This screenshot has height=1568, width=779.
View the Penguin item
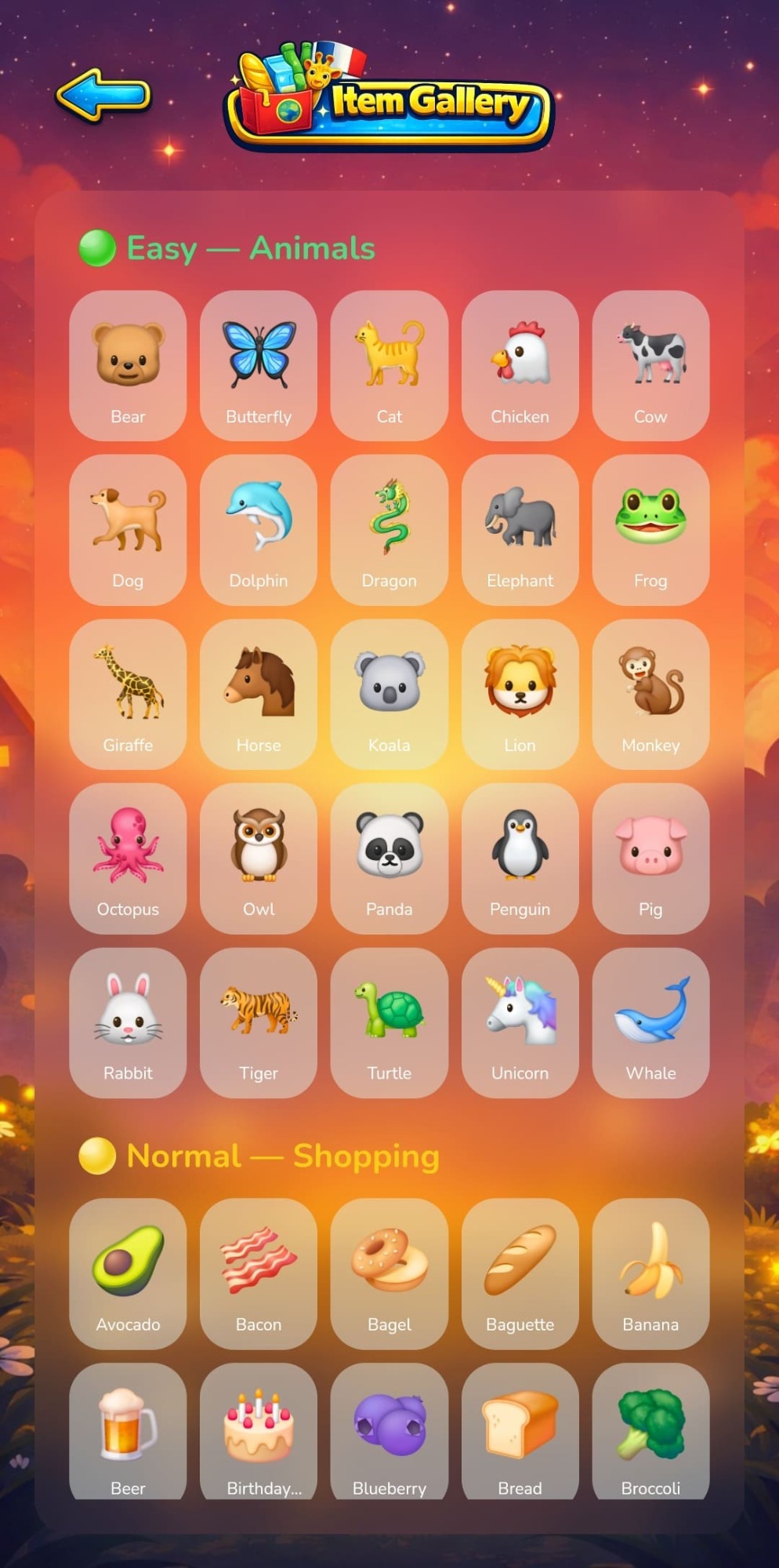(520, 858)
